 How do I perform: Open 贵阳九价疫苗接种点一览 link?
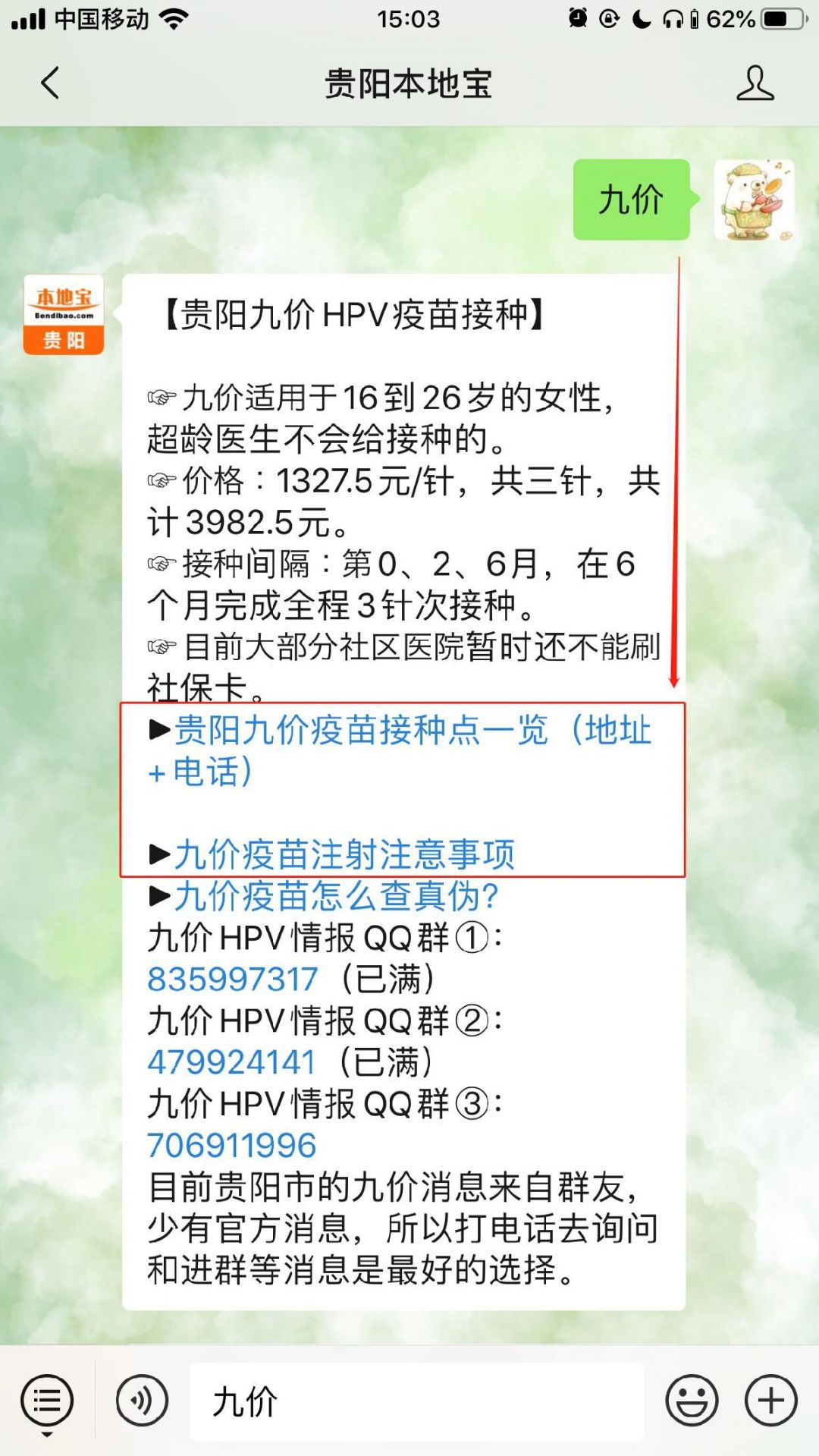400,751
